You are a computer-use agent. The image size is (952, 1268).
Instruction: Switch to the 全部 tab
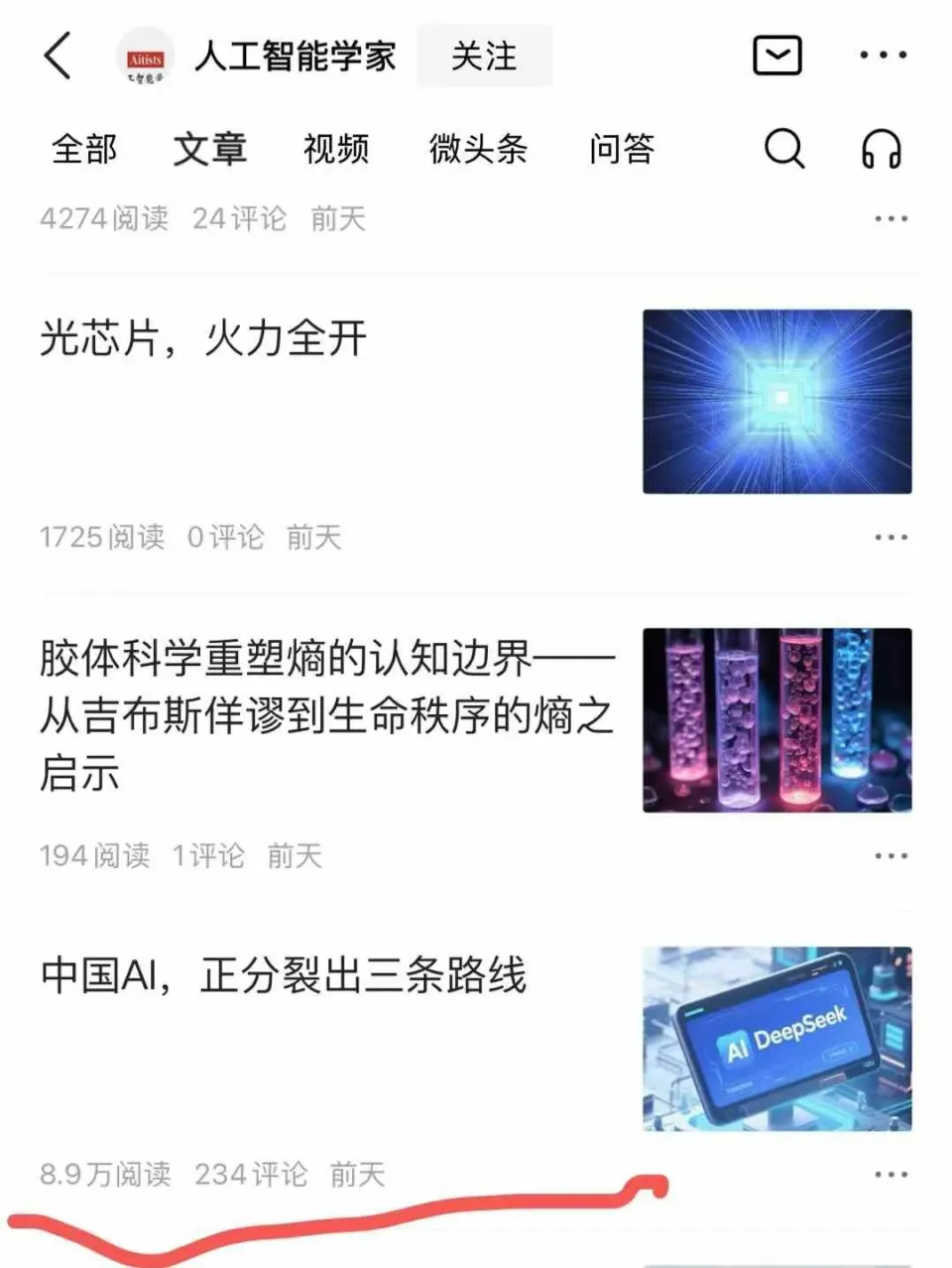(85, 150)
